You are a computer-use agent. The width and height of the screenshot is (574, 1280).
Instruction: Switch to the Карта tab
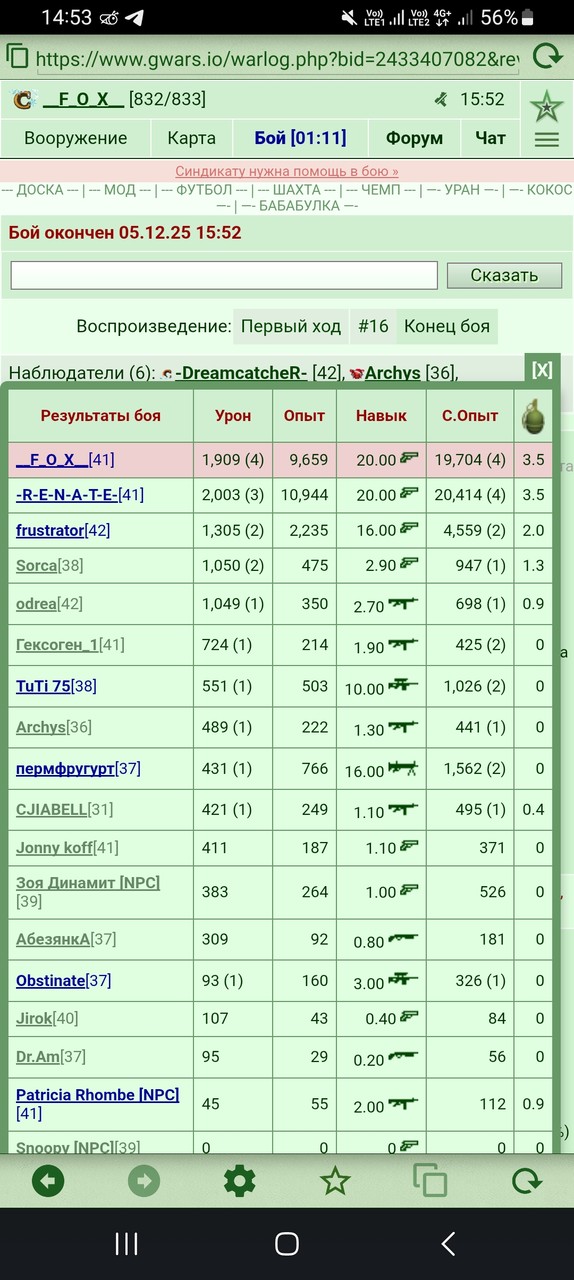(191, 138)
